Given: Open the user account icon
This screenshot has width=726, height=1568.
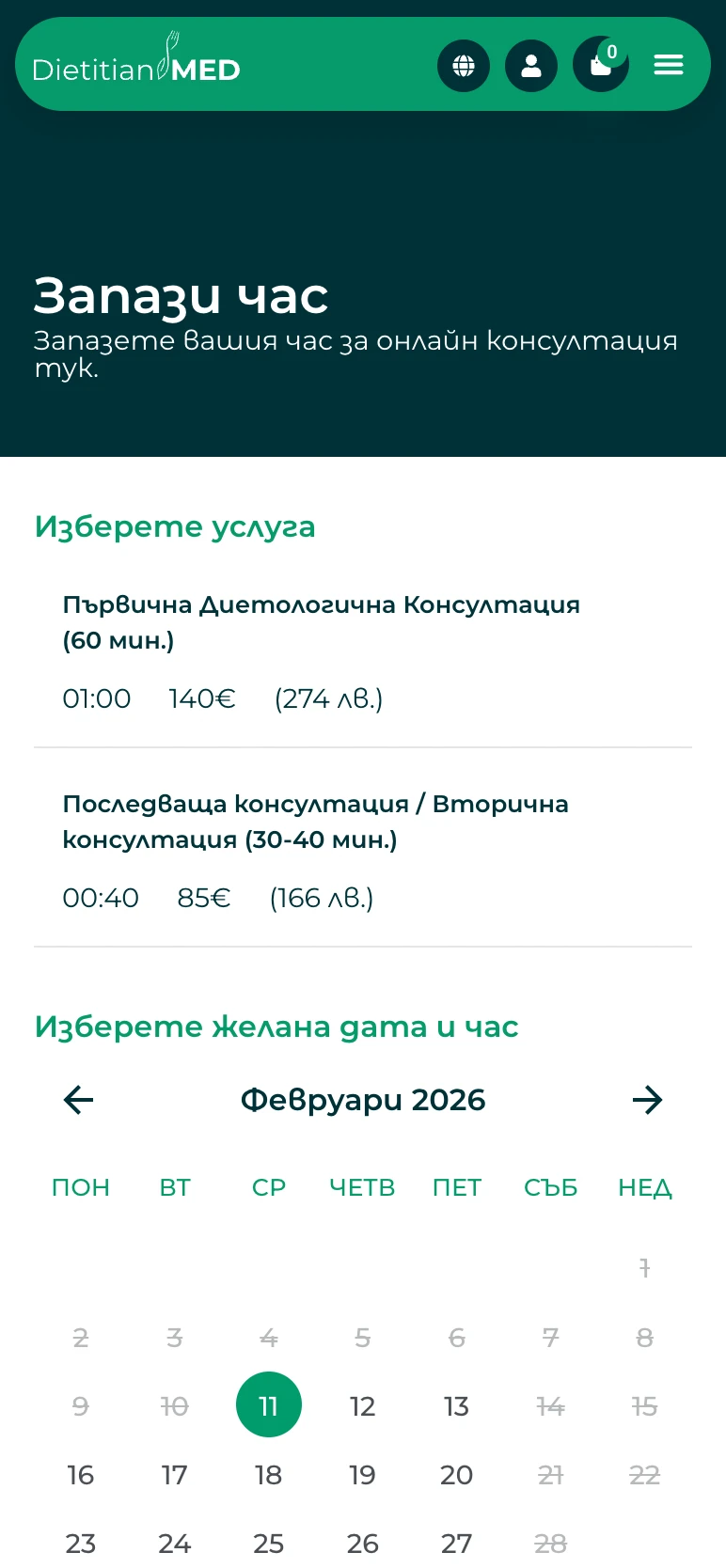Looking at the screenshot, I should point(531,66).
